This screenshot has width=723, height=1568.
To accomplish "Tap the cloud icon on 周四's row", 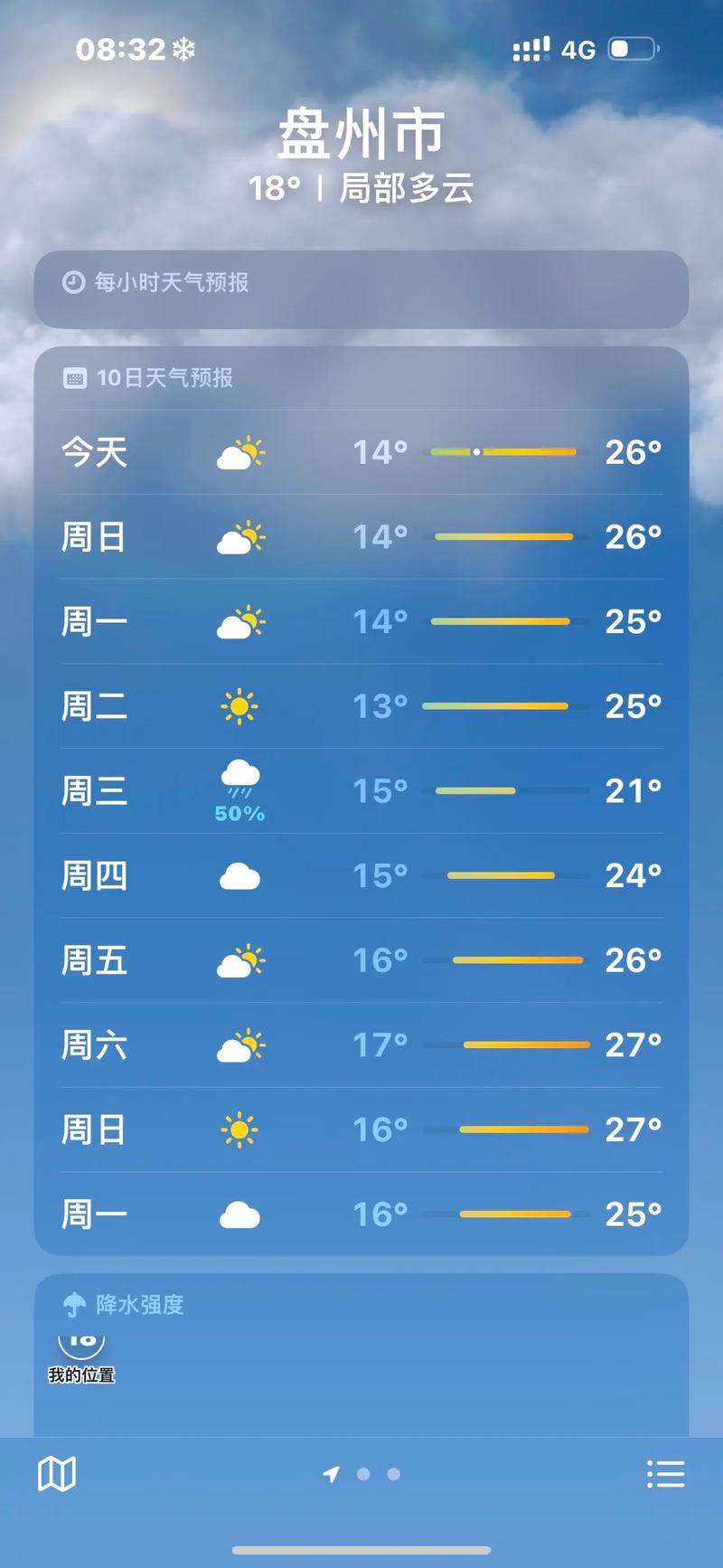I will point(239,875).
